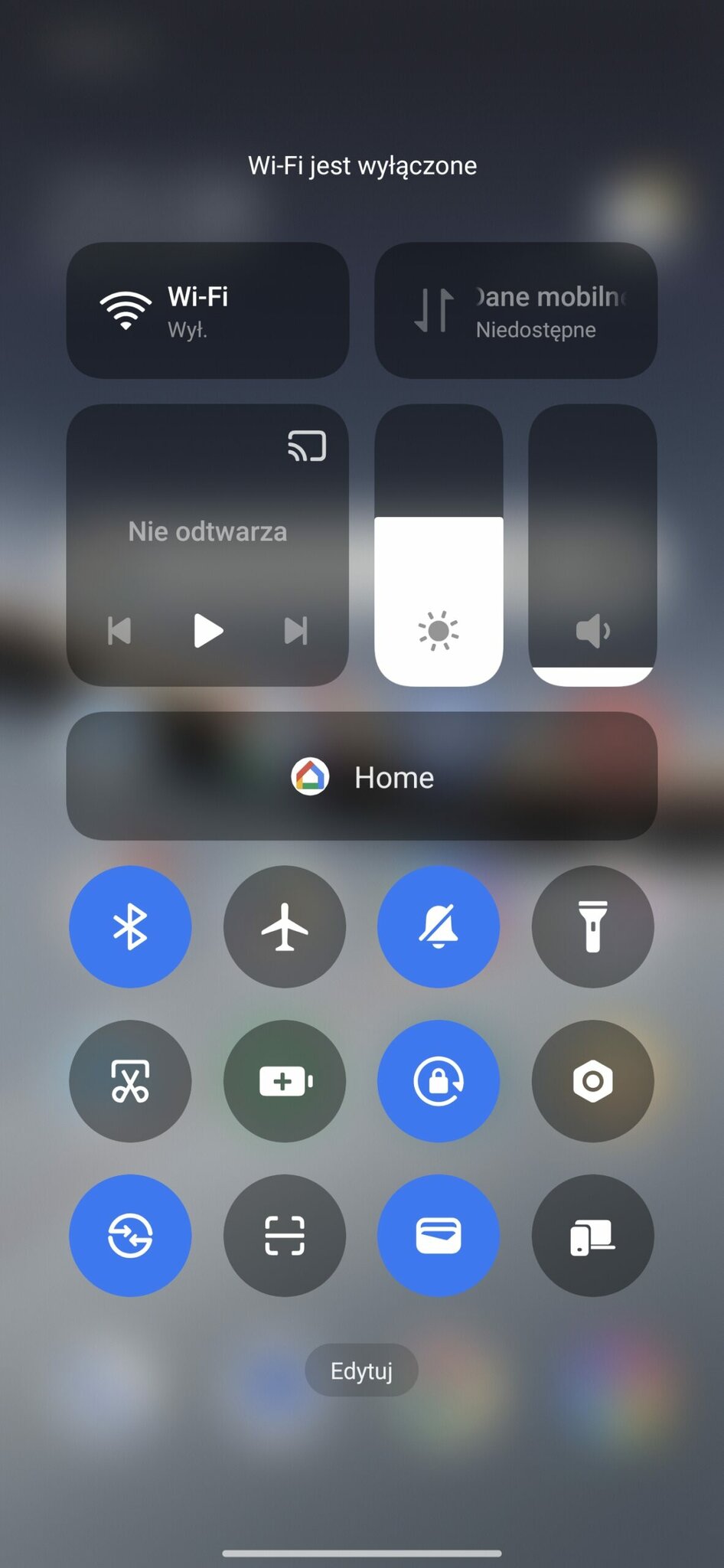Turn off the mute bell toggle
Viewport: 724px width, 1568px height.
(x=439, y=926)
